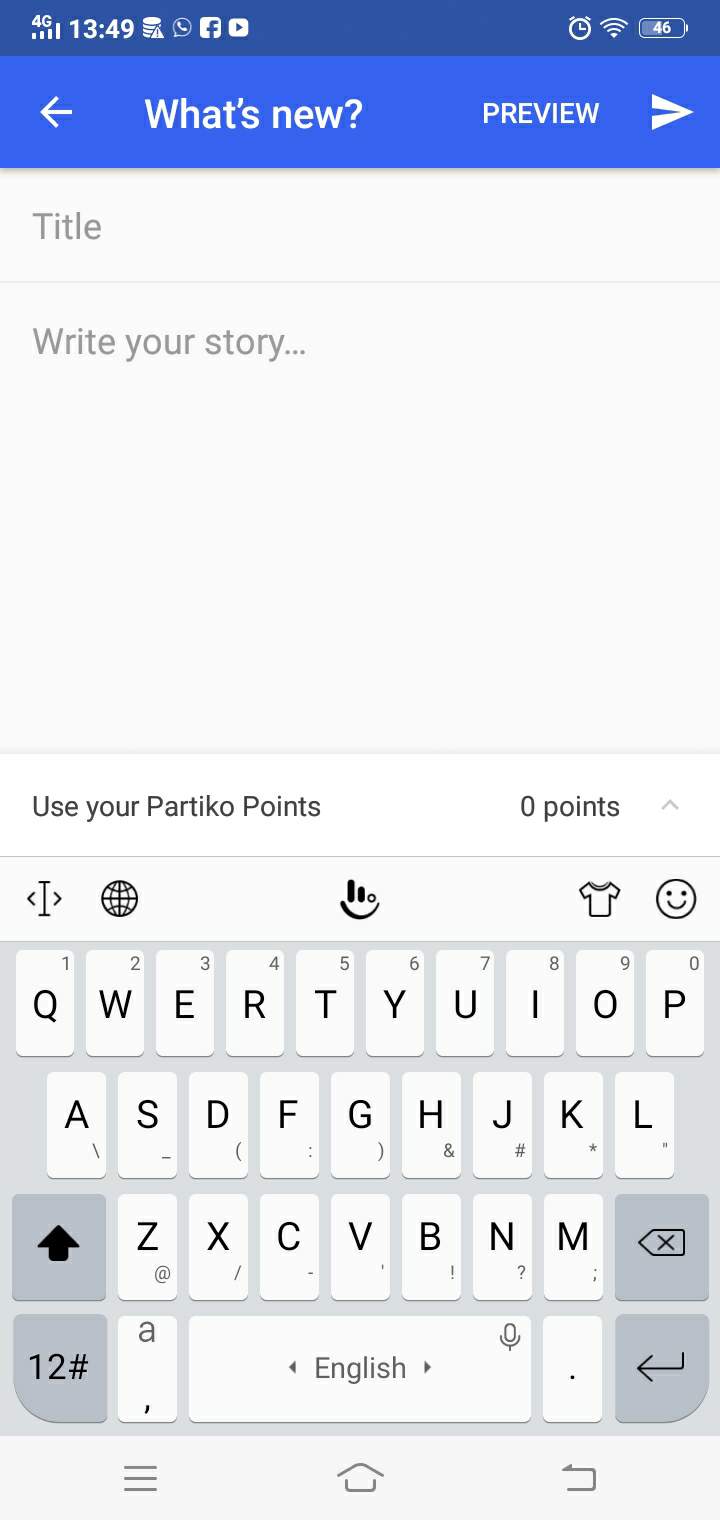The height and width of the screenshot is (1520, 720).
Task: Switch to symbols with the 12# key
Action: pos(58,1368)
